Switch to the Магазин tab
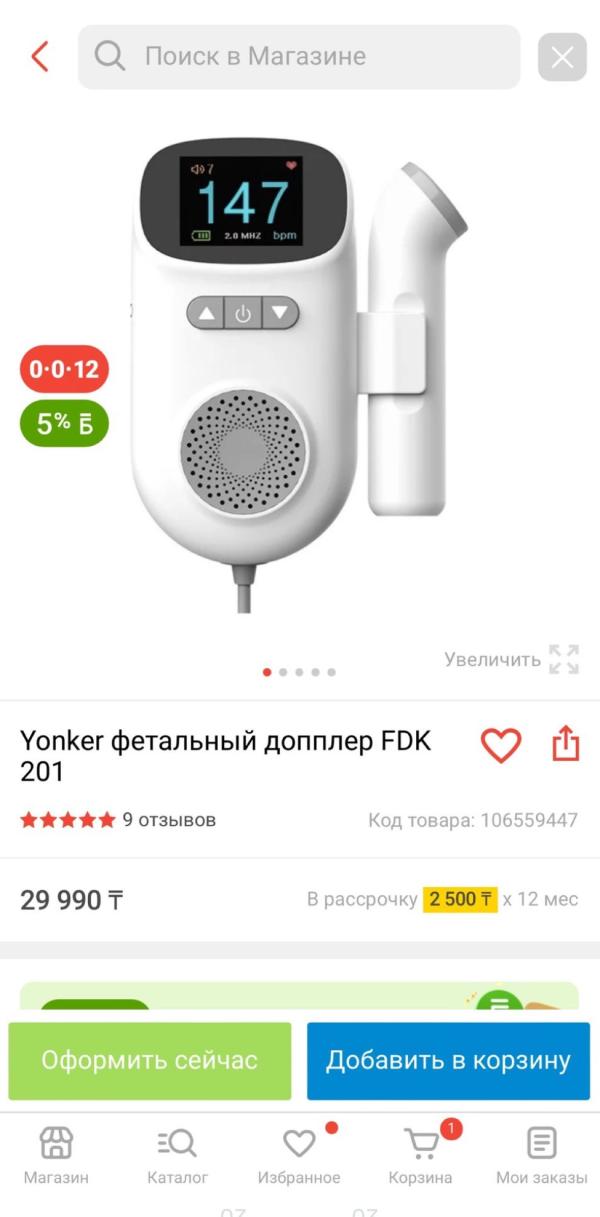 [x=56, y=1156]
